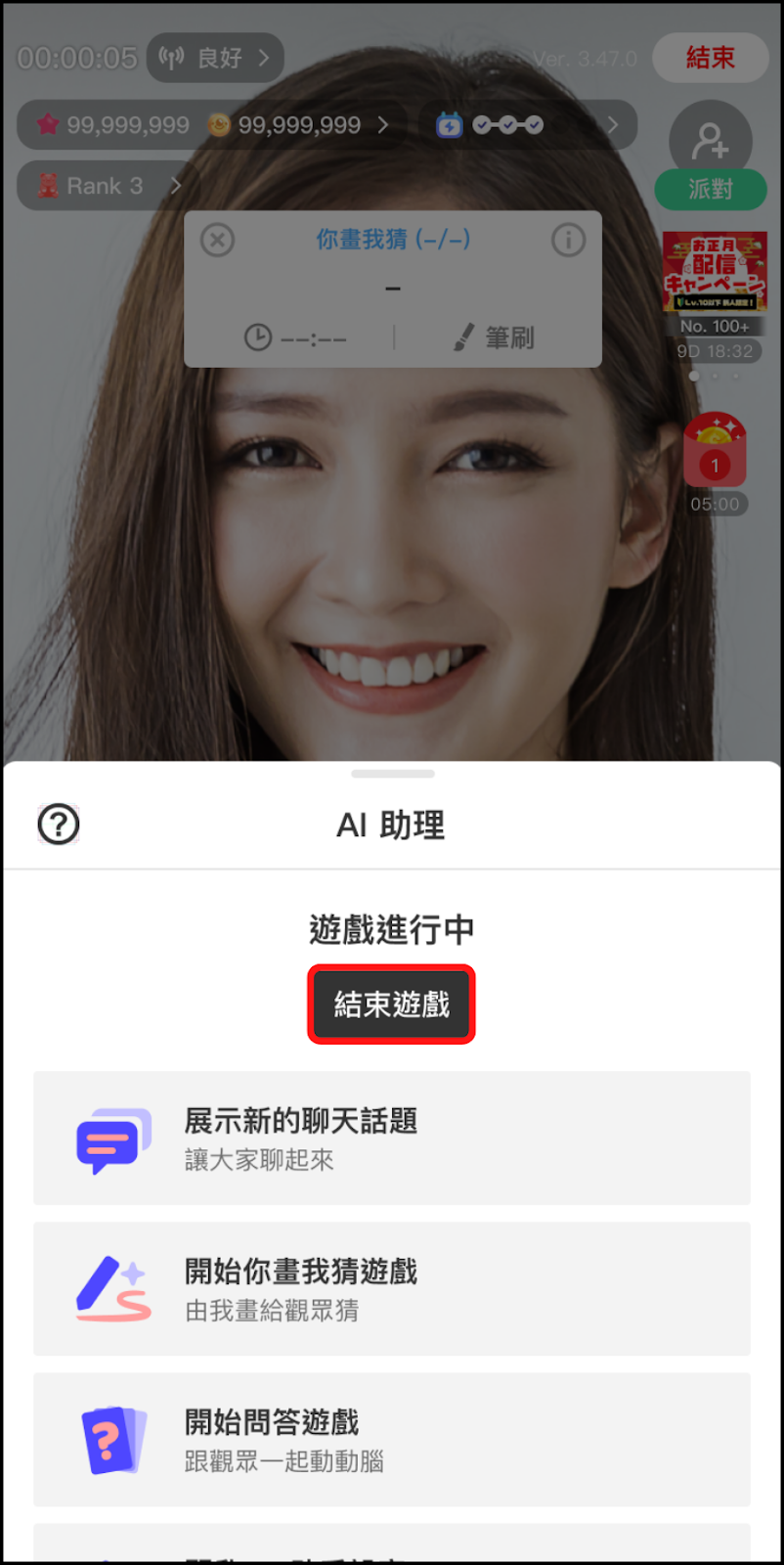Viewport: 784px width, 1565px height.
Task: Start 開始你畫我猜遊戲
Action: point(391,1289)
